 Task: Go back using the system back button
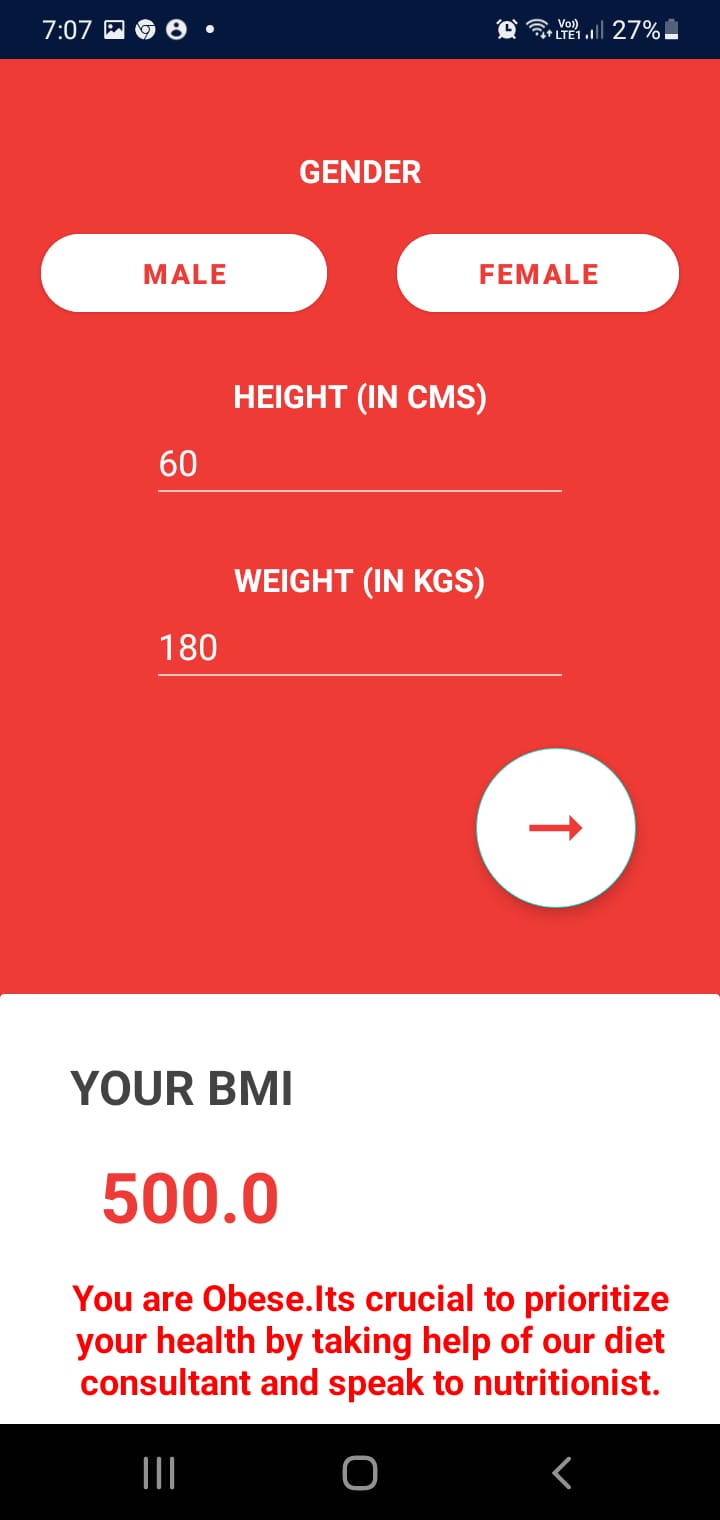(562, 1472)
